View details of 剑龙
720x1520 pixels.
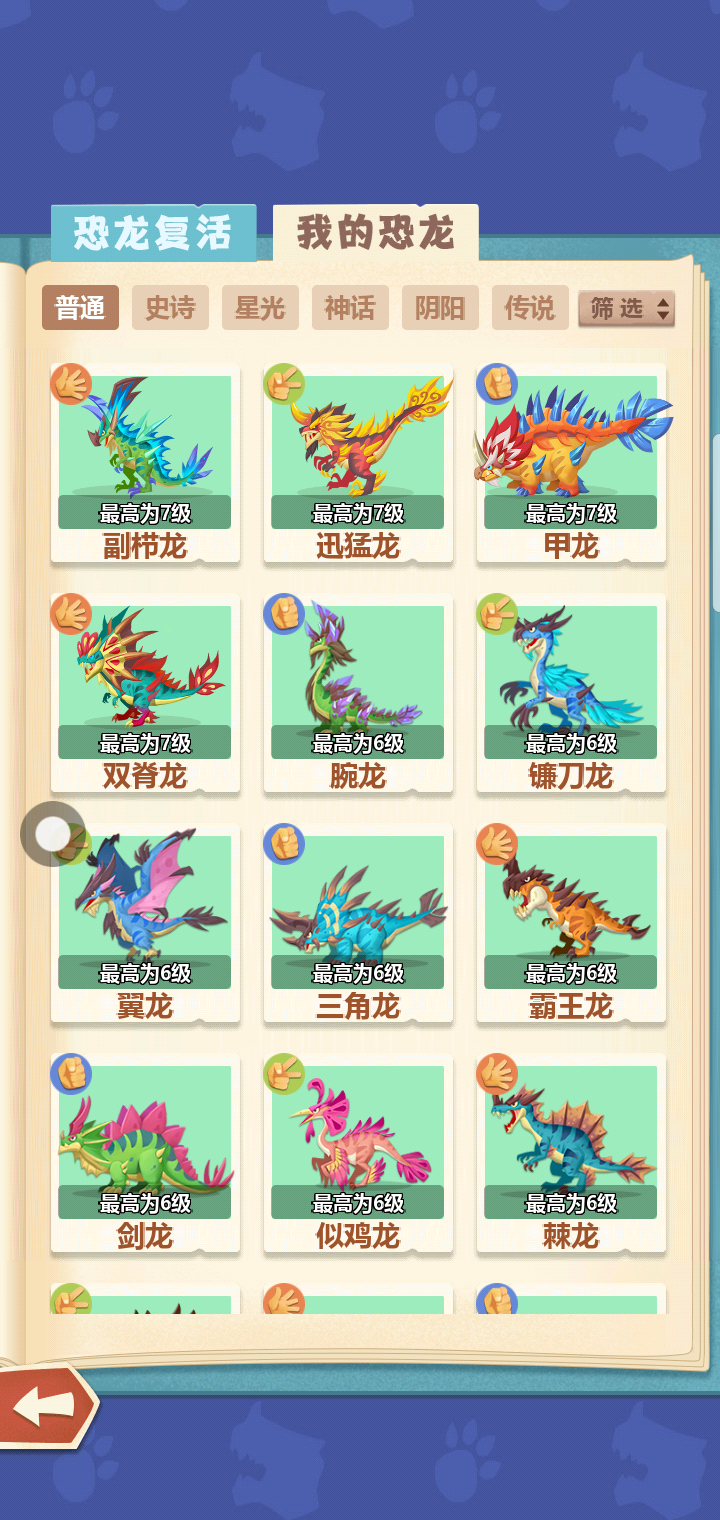[x=145, y=1152]
